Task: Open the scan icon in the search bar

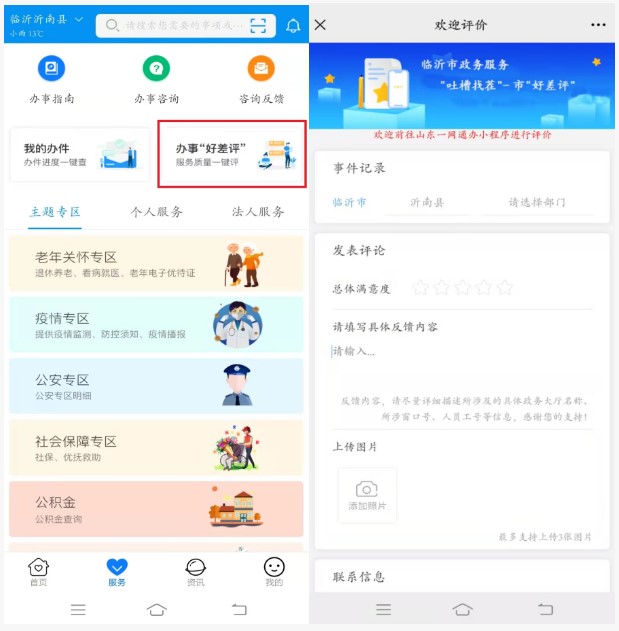Action: [258, 26]
